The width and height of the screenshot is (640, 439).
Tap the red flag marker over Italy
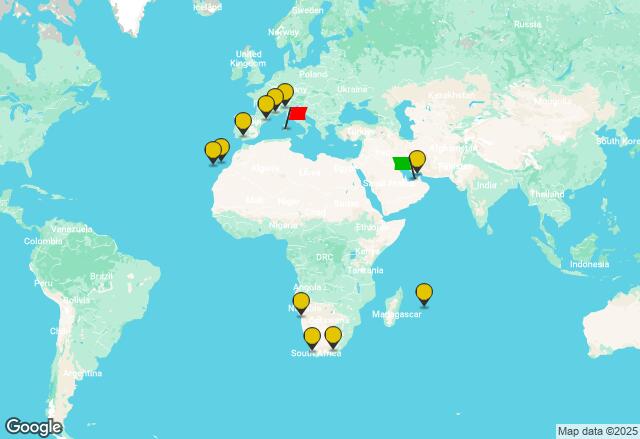[x=297, y=114]
